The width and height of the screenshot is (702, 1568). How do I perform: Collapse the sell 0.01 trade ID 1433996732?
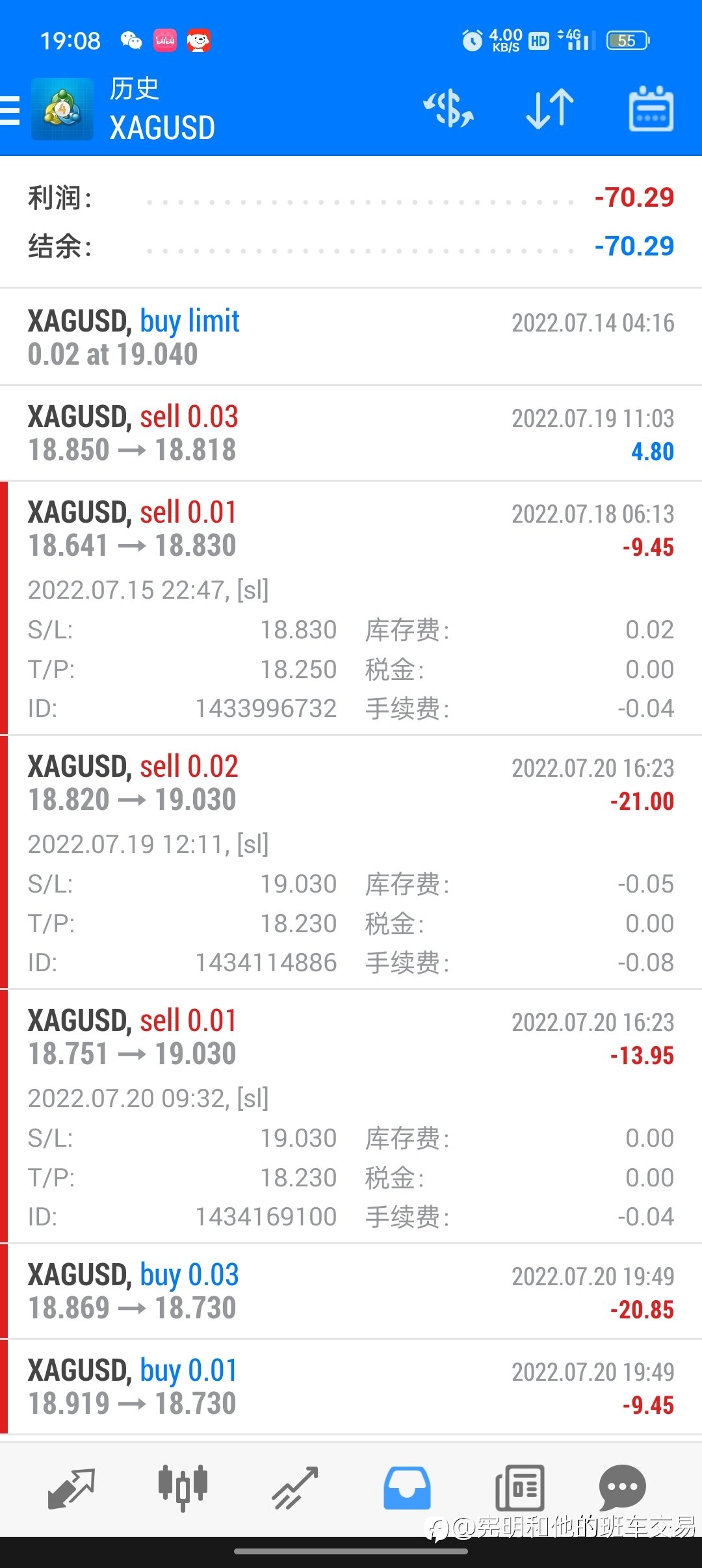coord(351,608)
